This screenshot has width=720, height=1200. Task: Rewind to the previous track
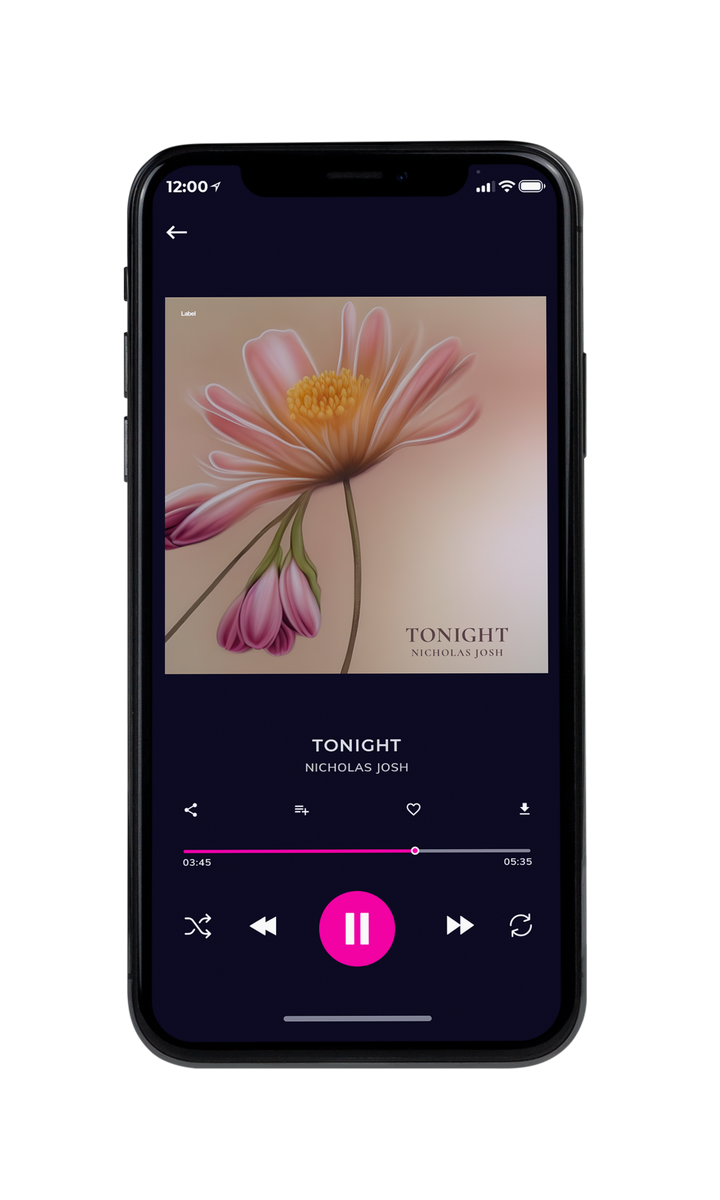click(263, 926)
